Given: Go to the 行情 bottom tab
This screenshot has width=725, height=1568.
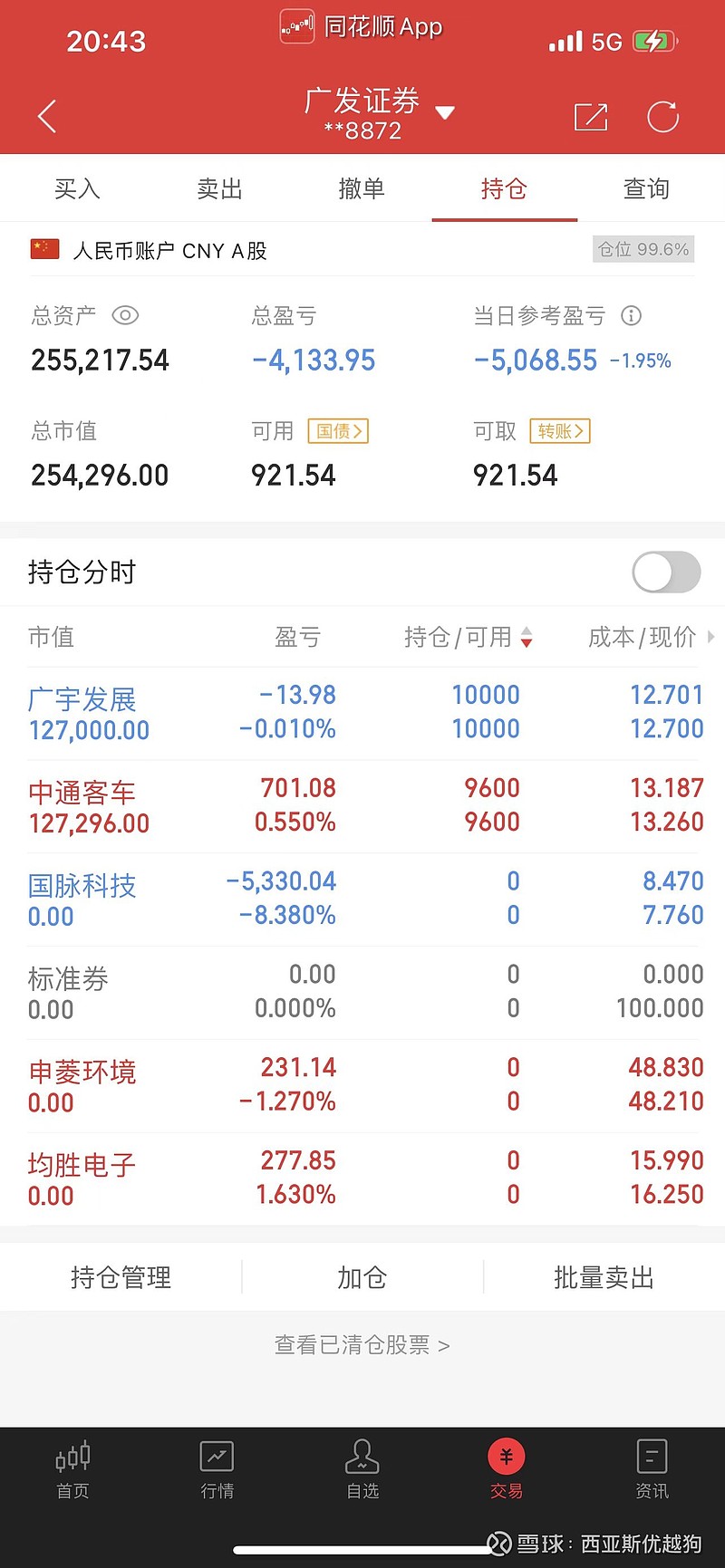Looking at the screenshot, I should coord(217,1470).
